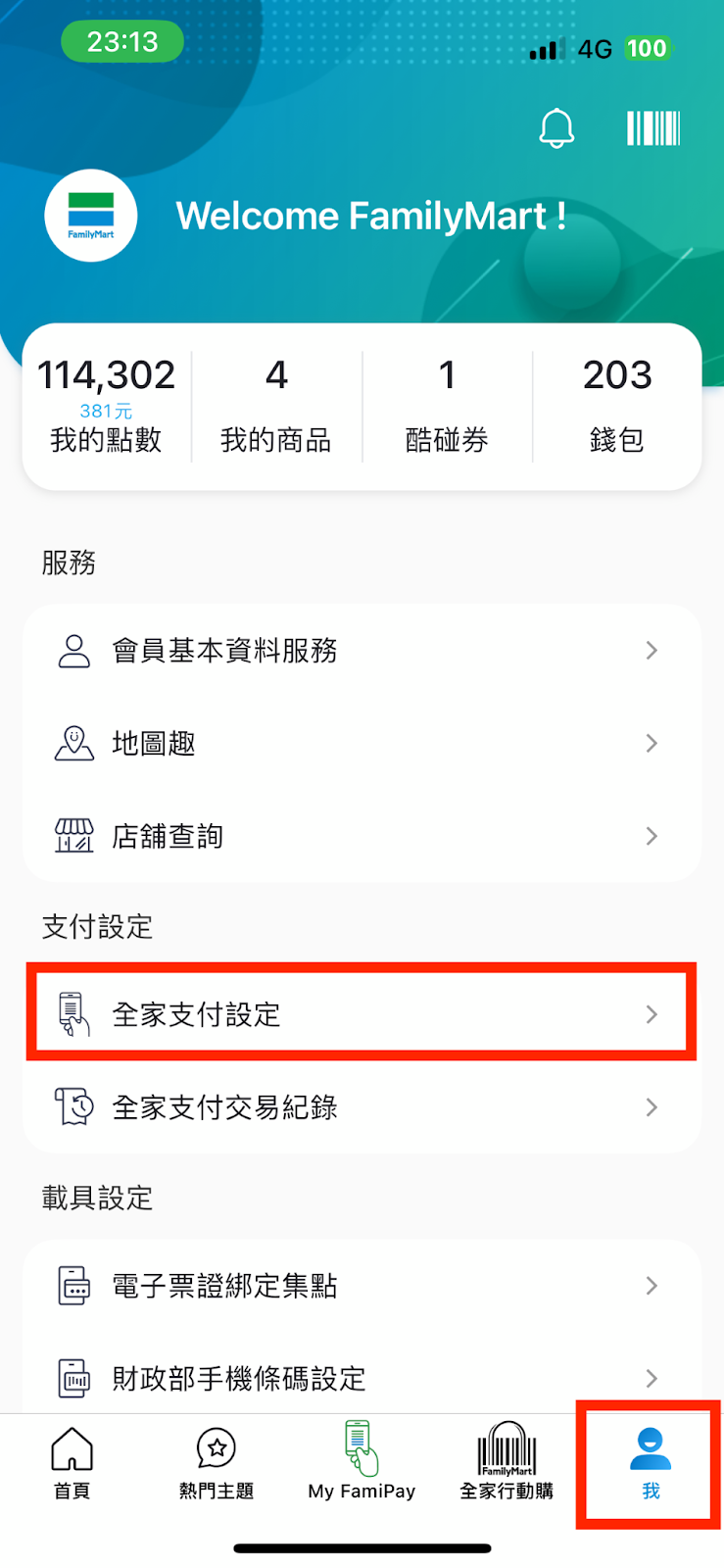The width and height of the screenshot is (724, 1568).
Task: Switch to the 全家行動購 tab
Action: point(507,1464)
